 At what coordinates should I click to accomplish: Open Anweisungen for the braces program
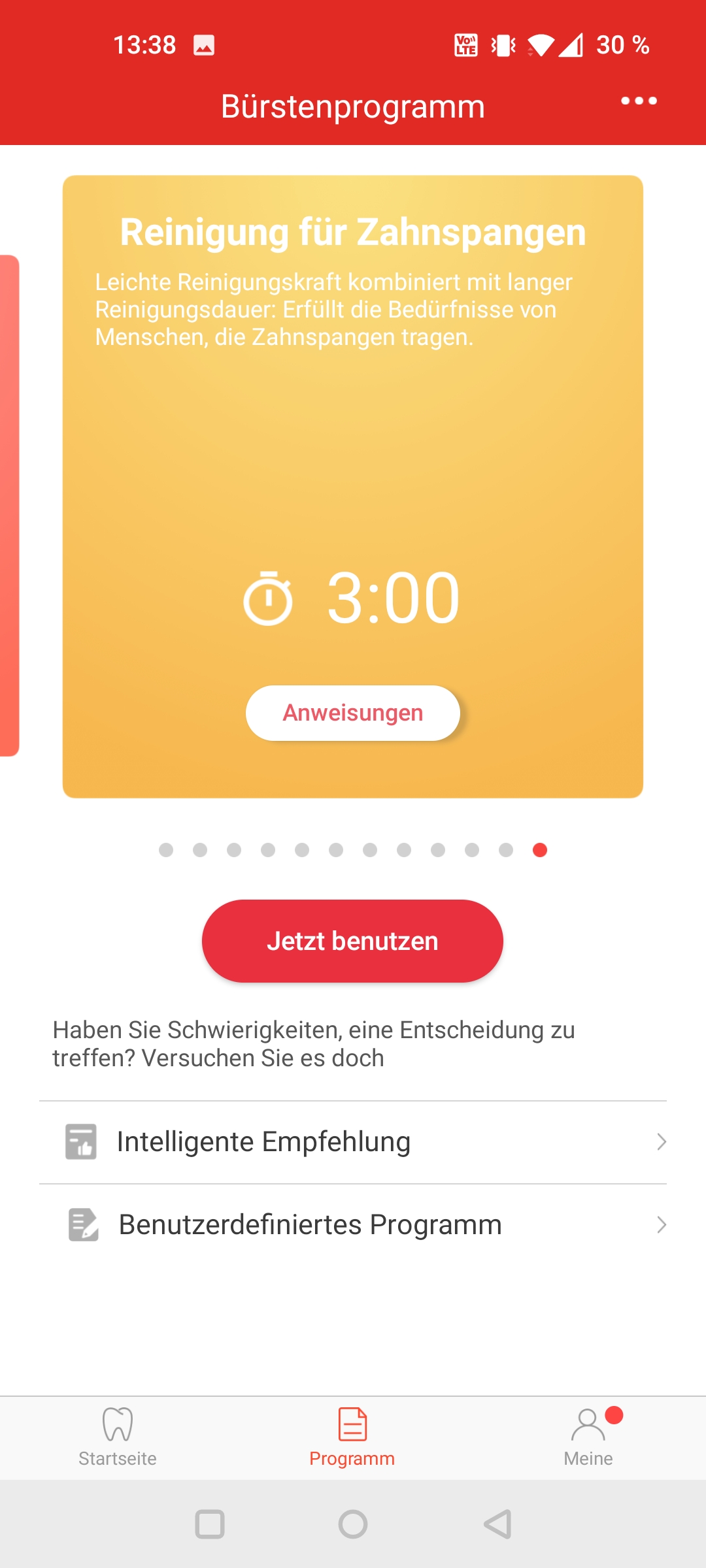353,713
